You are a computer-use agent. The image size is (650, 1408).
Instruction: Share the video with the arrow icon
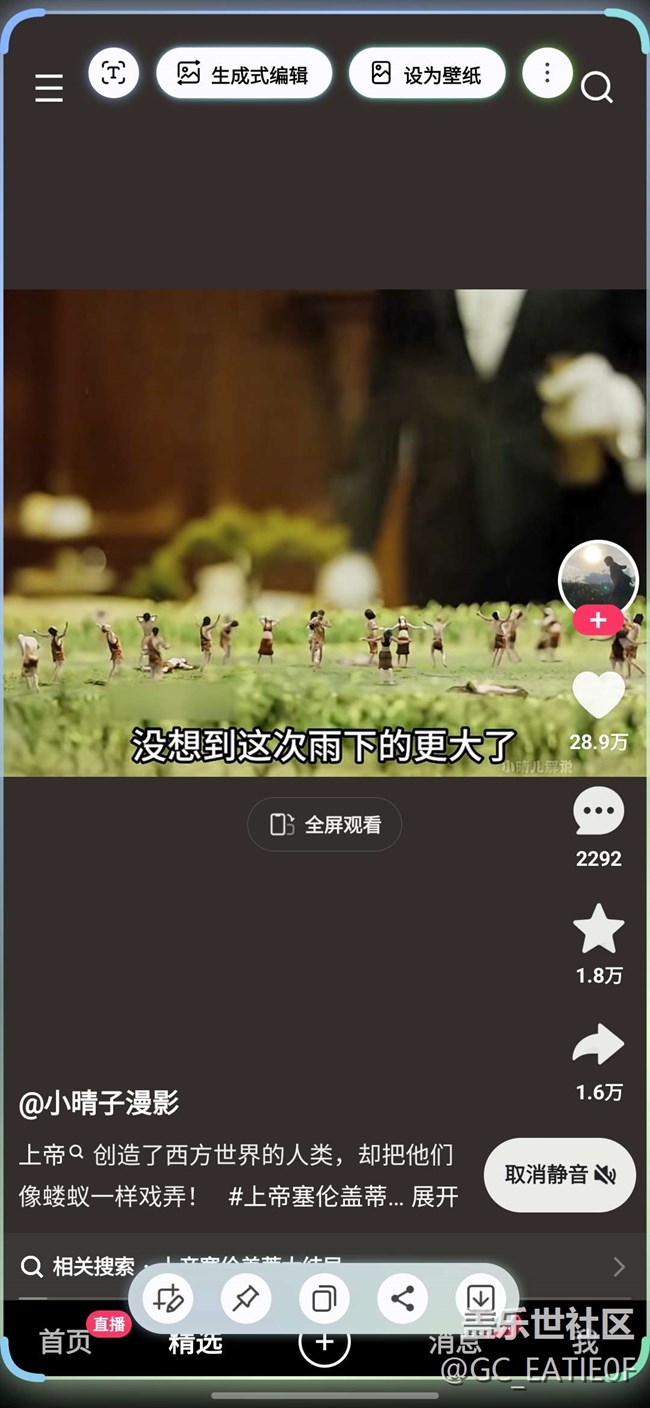coord(598,1047)
